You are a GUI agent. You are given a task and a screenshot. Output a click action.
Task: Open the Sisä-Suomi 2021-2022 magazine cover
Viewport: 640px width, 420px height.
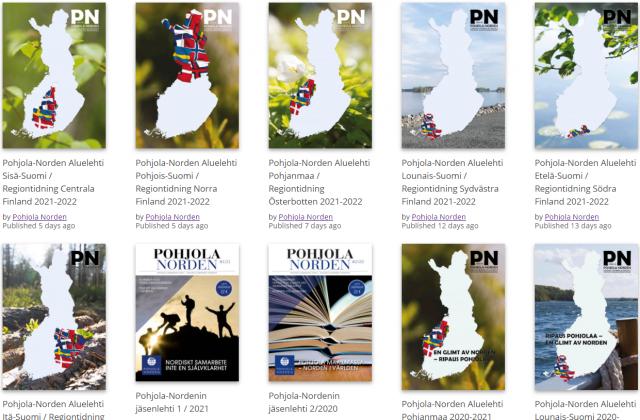coord(54,76)
